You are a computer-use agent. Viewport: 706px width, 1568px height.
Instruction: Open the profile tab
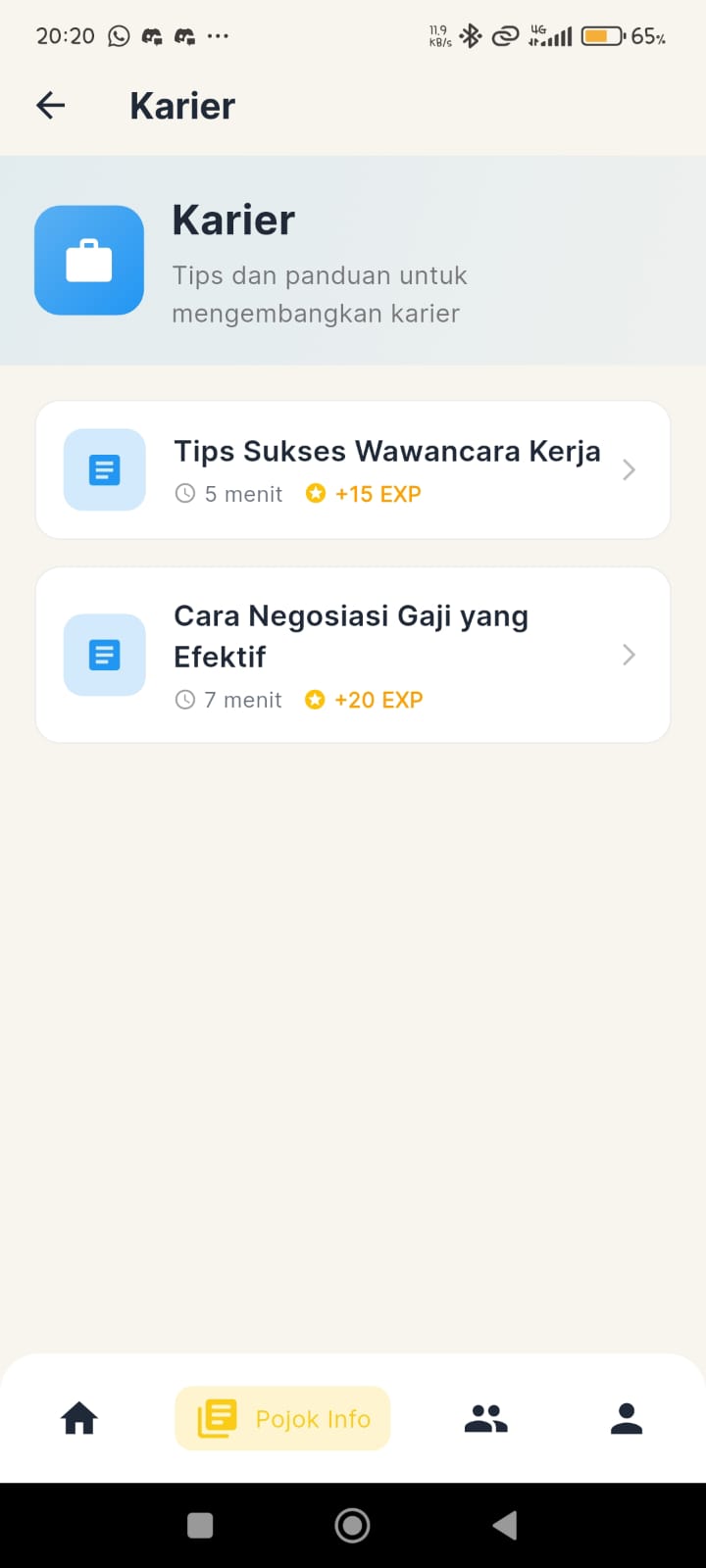point(626,1419)
